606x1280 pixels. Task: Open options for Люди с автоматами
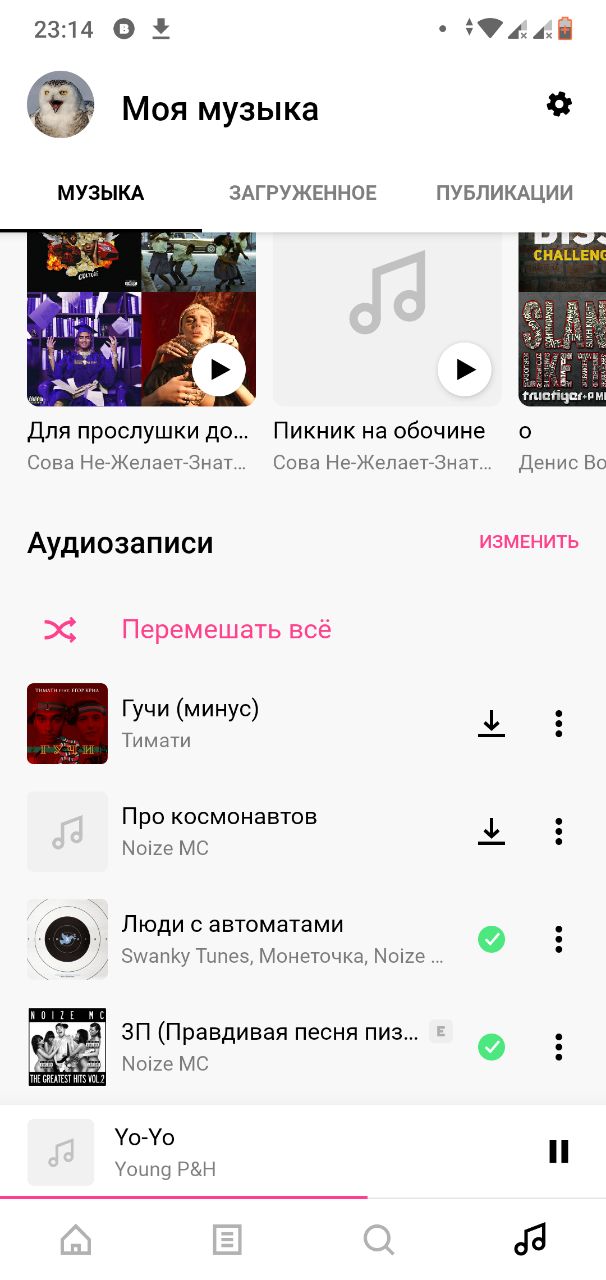[559, 940]
